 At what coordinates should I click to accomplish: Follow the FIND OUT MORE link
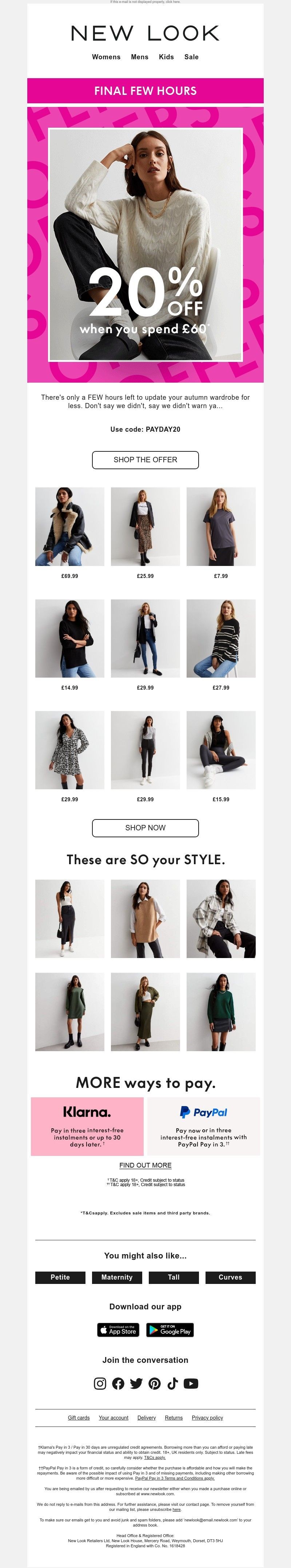[x=145, y=1164]
